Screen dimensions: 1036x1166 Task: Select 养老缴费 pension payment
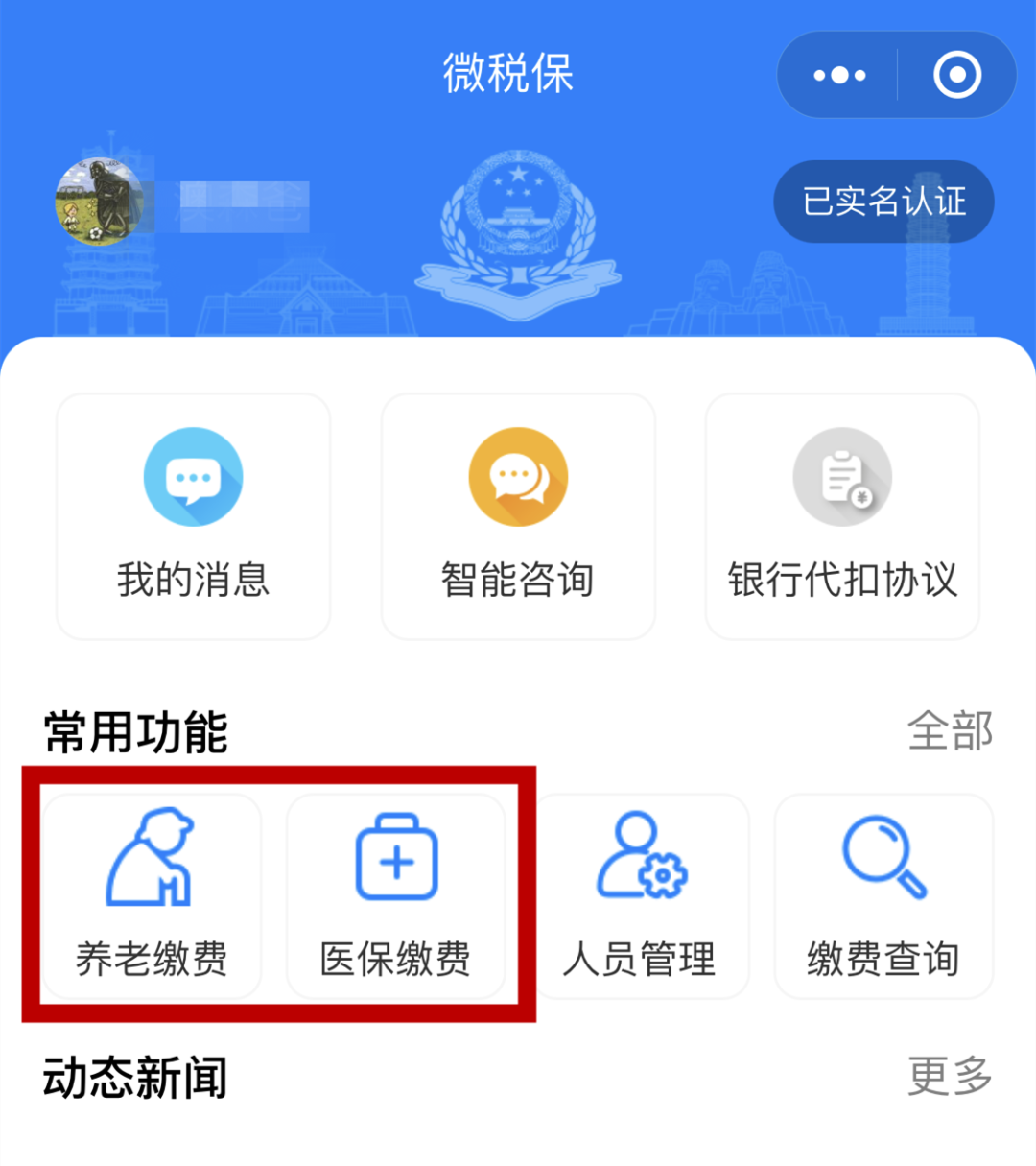152,896
